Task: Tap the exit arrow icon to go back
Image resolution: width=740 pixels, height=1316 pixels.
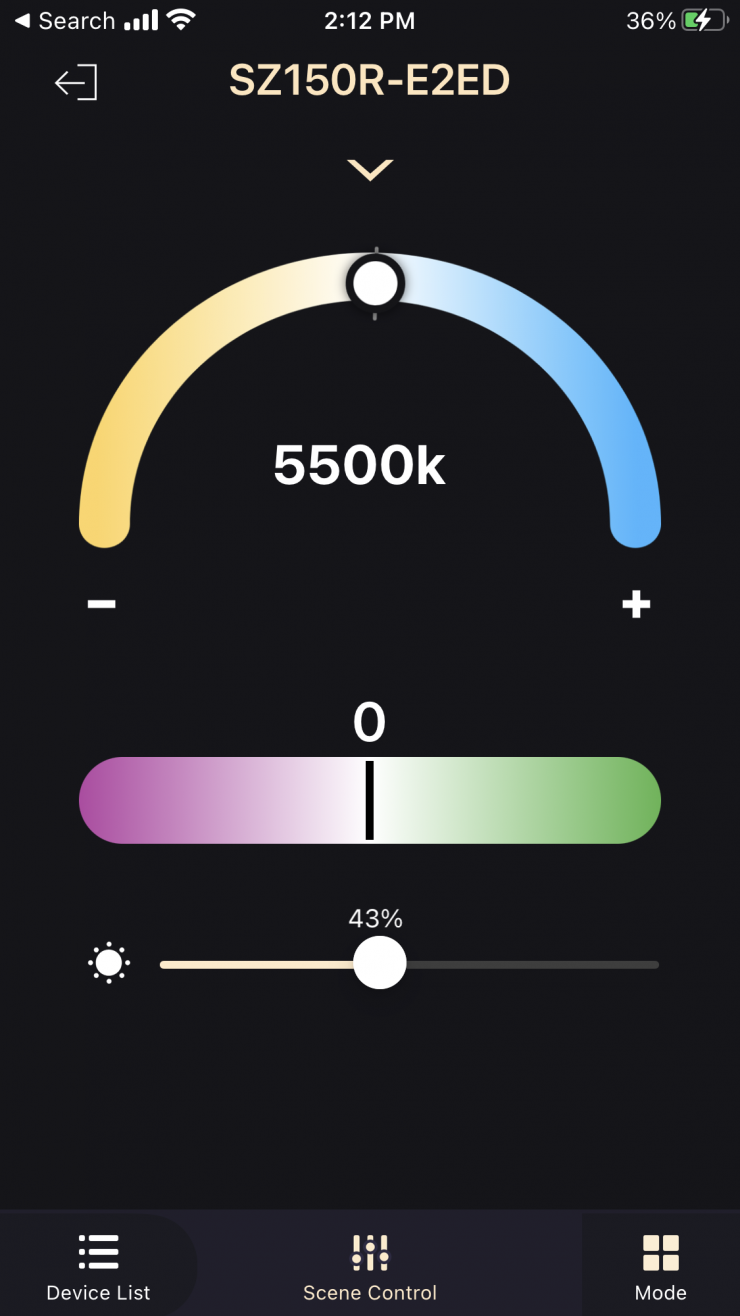Action: coord(76,82)
